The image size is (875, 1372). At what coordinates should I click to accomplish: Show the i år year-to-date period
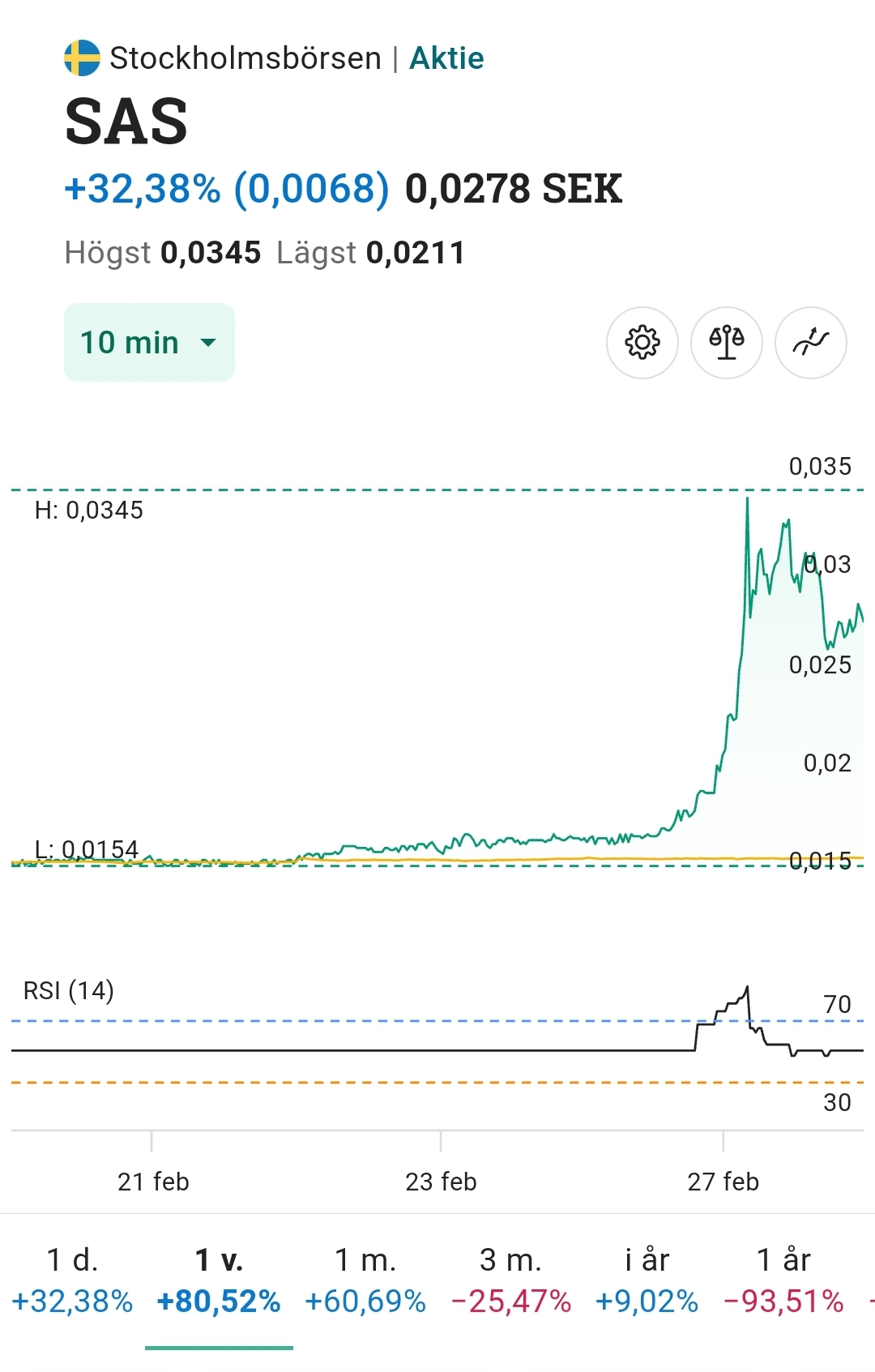point(647,1280)
